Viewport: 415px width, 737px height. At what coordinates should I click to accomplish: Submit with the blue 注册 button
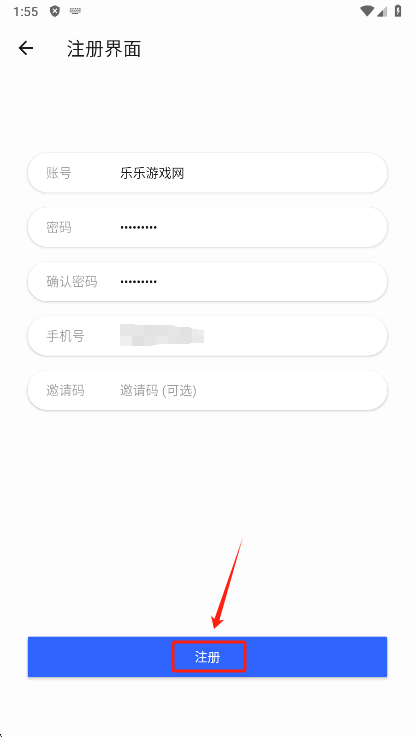(207, 657)
